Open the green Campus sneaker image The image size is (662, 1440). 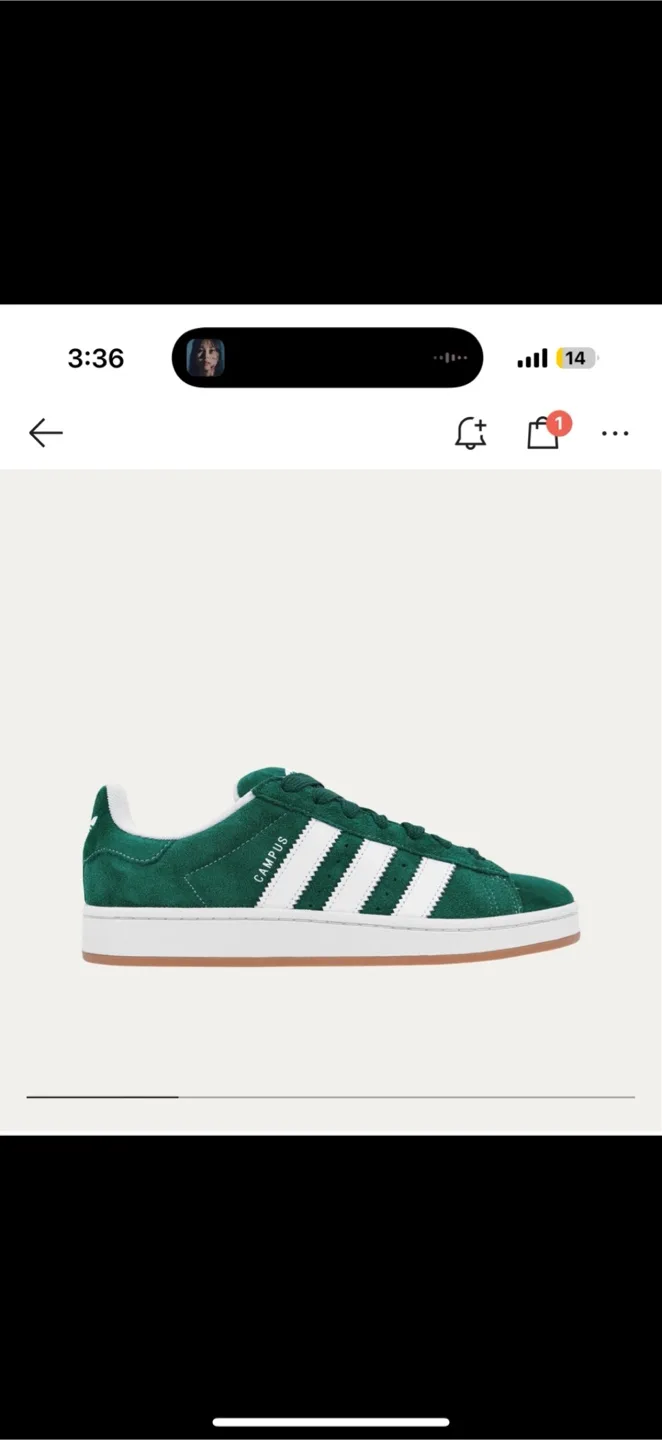(330, 865)
